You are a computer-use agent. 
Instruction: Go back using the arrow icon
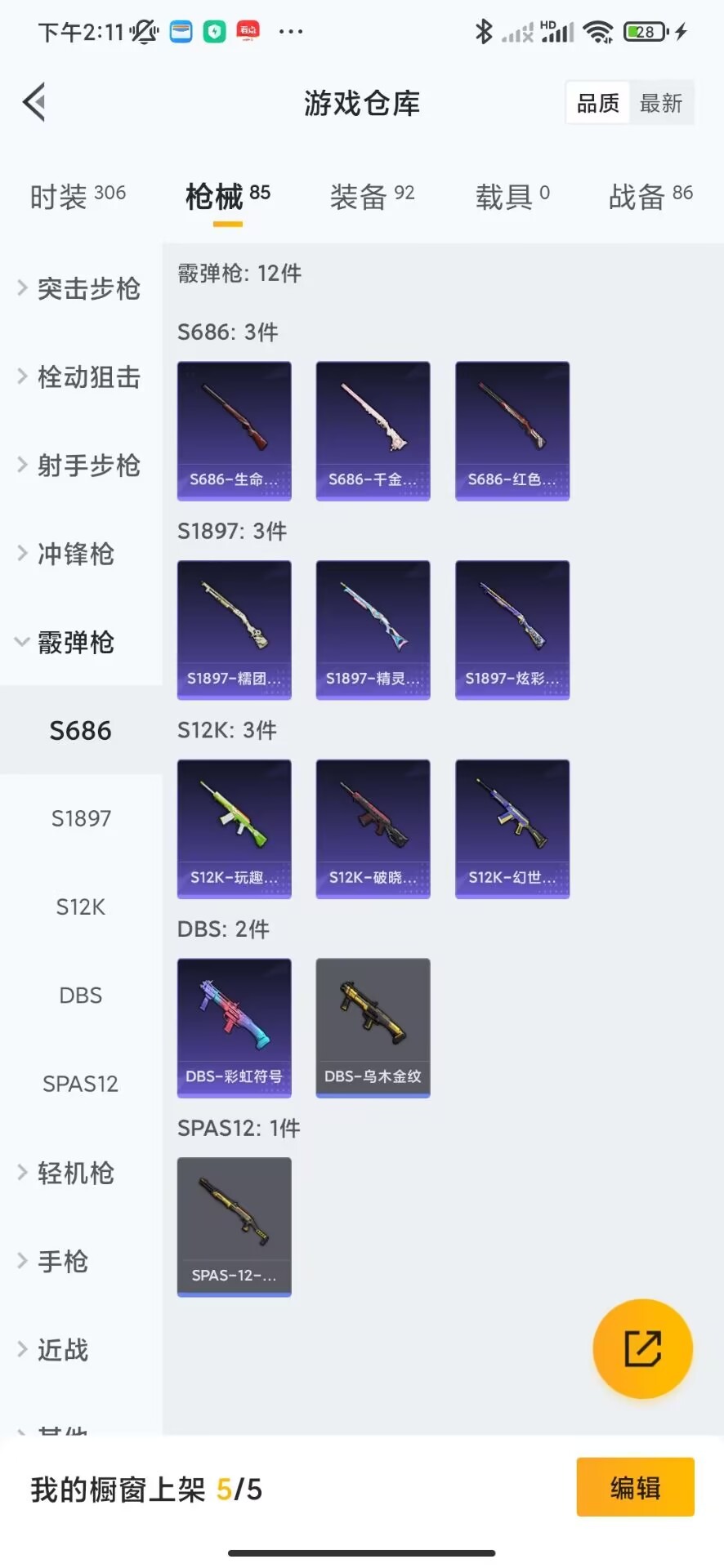[x=34, y=103]
